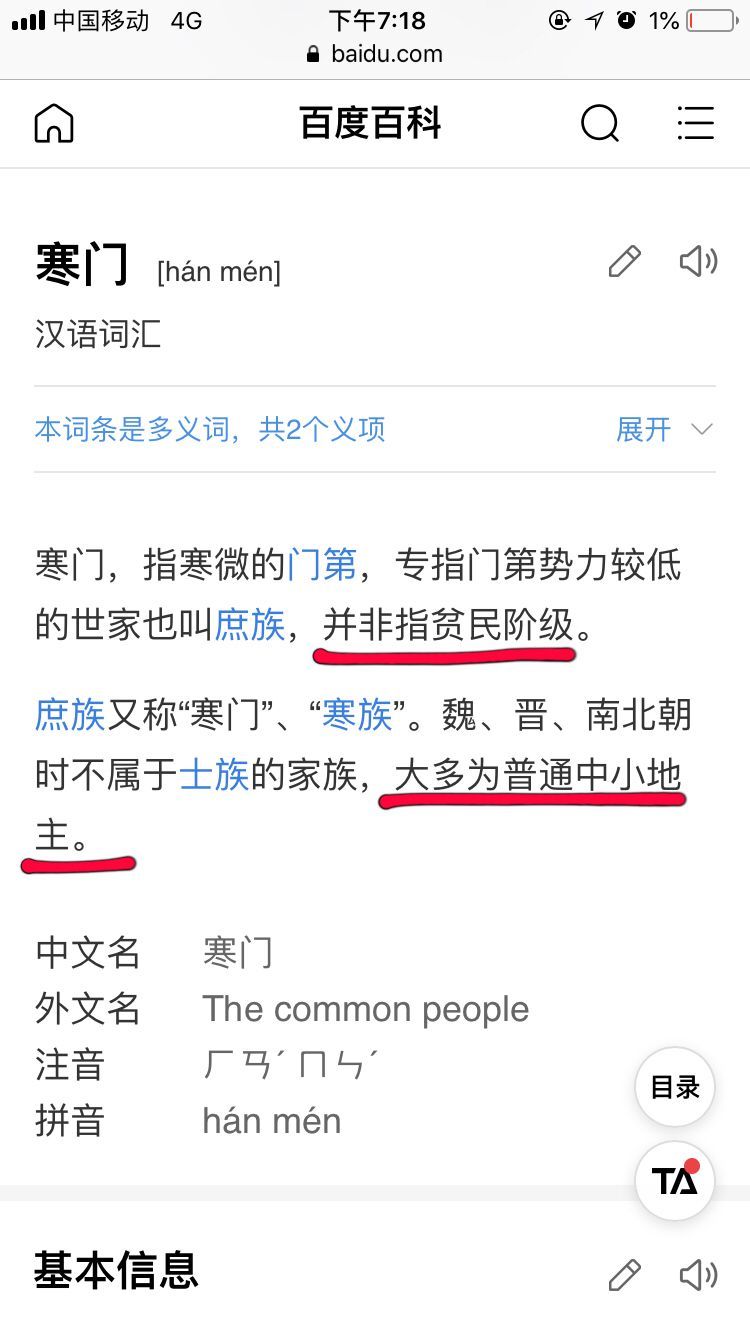
Task: Tap the baidu.com address bar
Action: point(375,54)
